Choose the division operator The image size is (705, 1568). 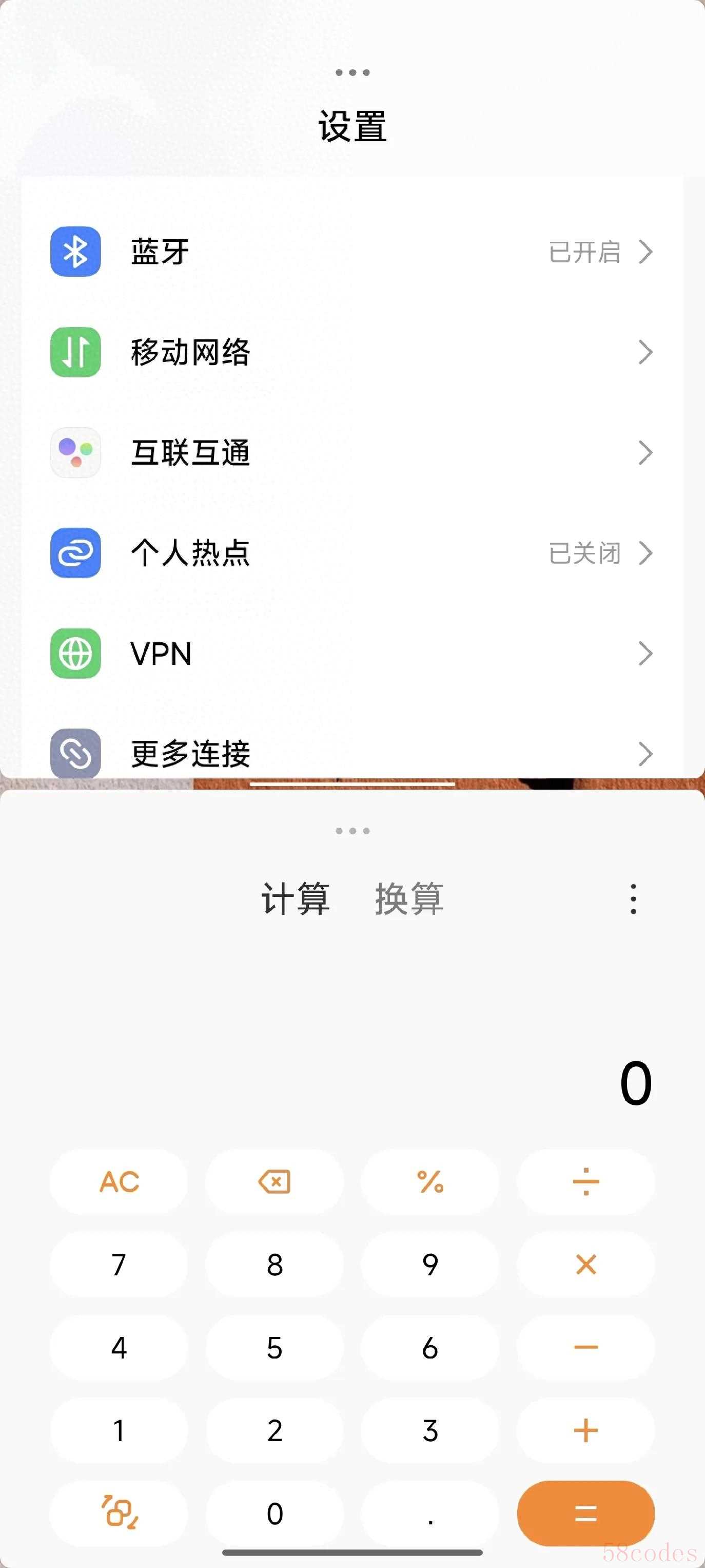586,1181
